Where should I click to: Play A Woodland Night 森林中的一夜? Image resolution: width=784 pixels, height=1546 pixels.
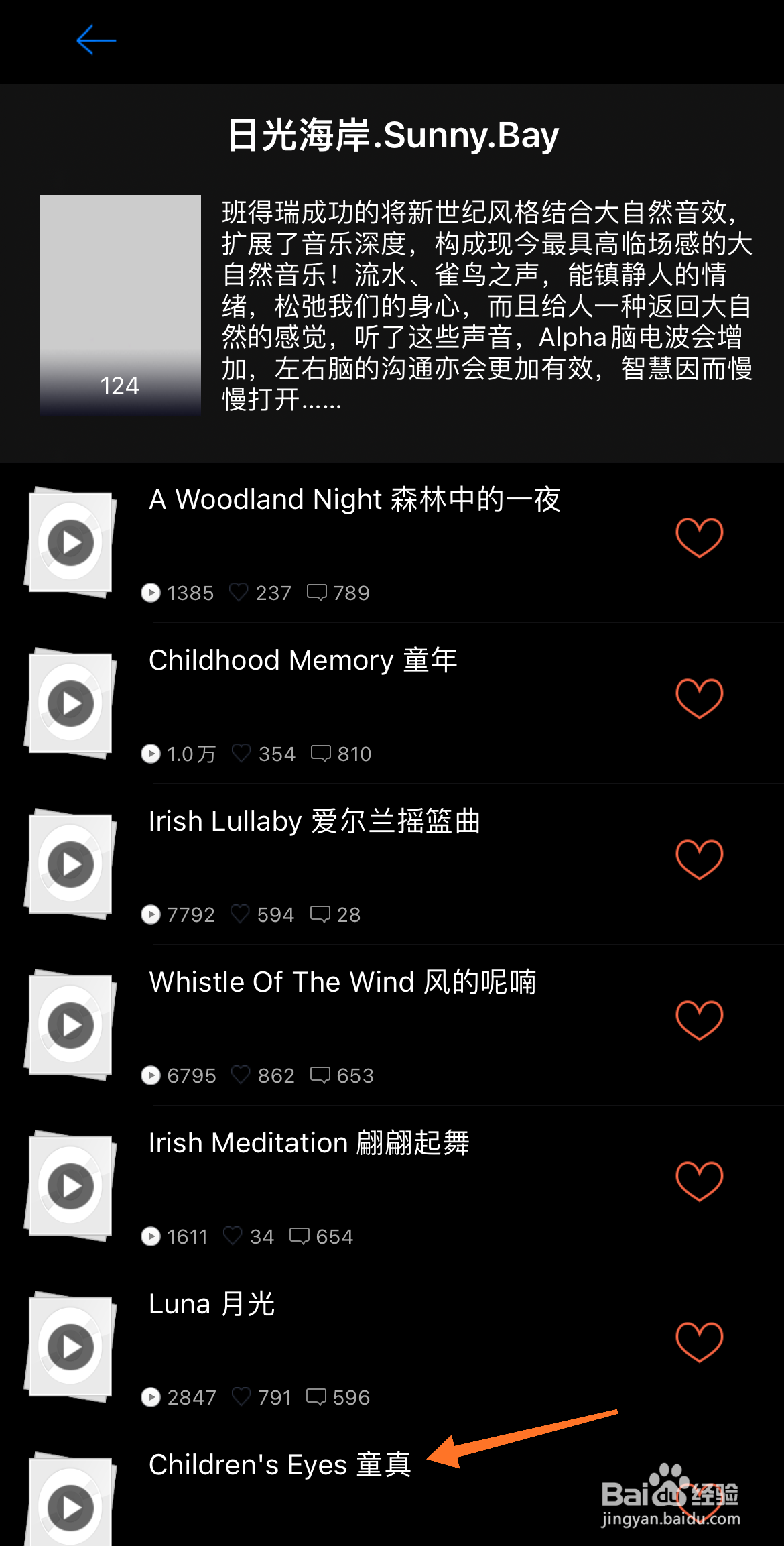point(70,542)
